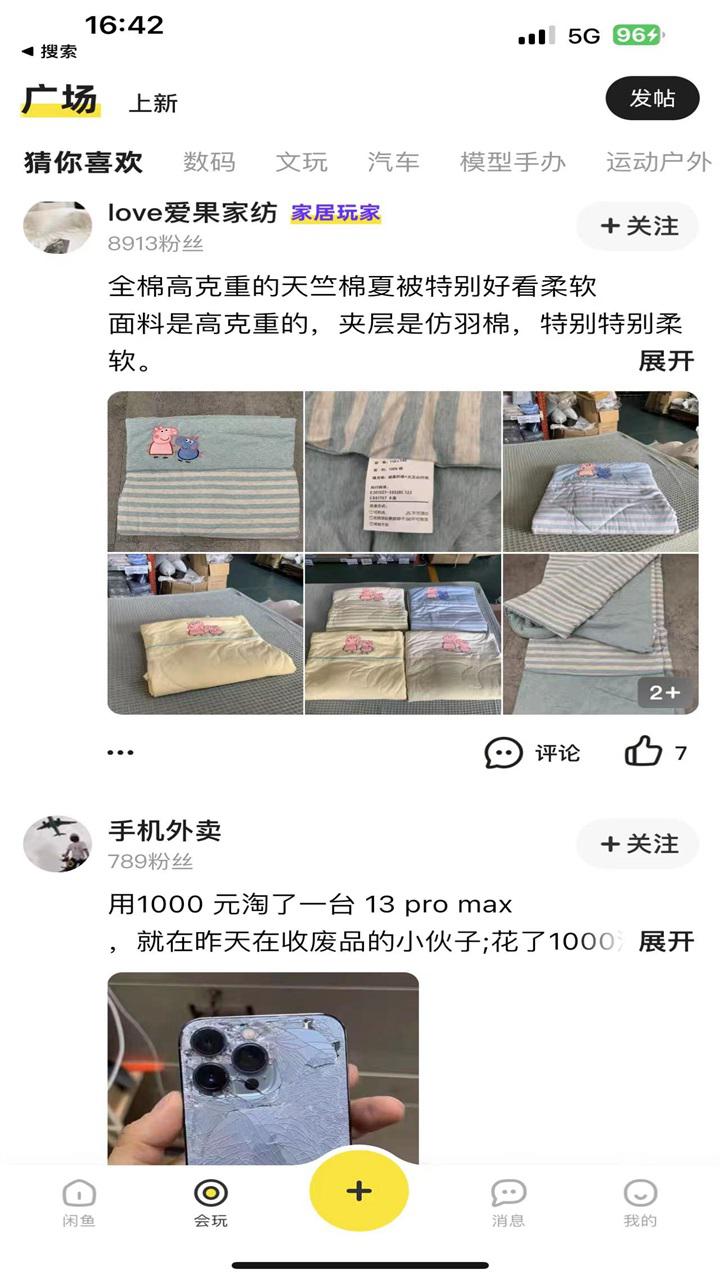Follow love爱果家纺
720x1280 pixels.
point(638,226)
